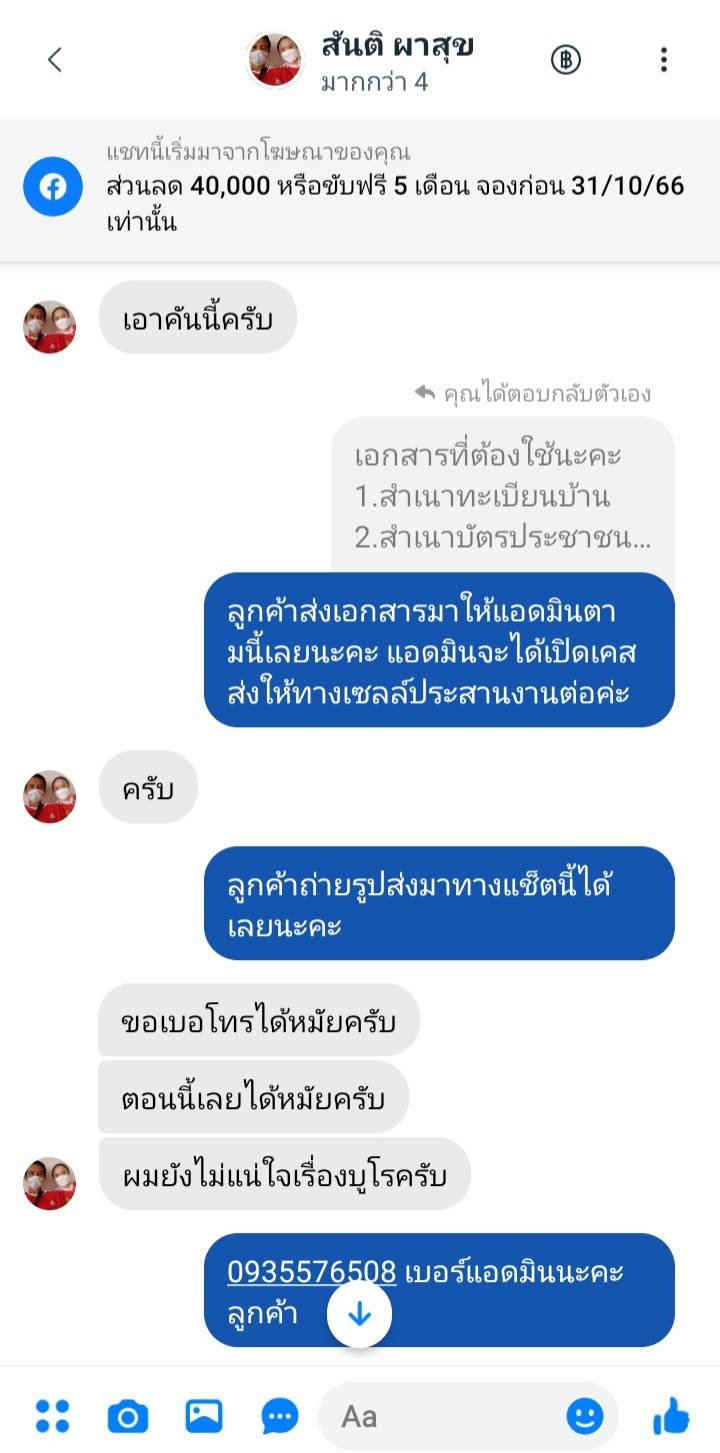
Task: Send a thumbs-up like
Action: pyautogui.click(x=670, y=1415)
